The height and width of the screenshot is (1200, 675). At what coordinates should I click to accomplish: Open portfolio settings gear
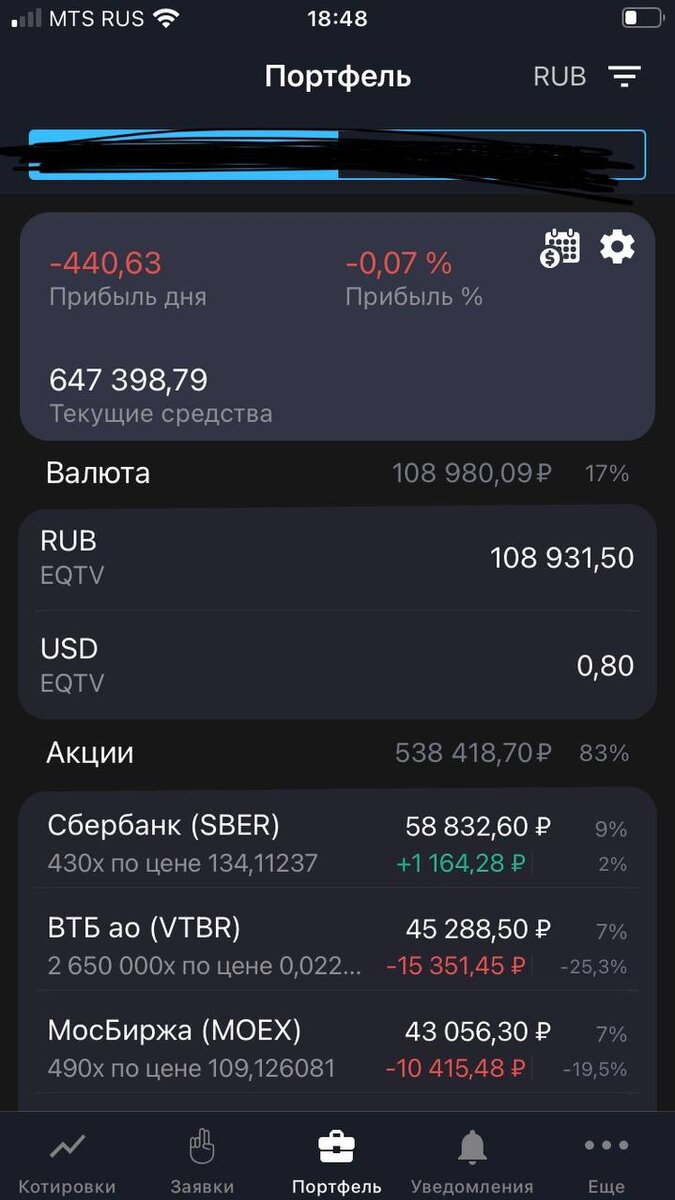coord(617,246)
